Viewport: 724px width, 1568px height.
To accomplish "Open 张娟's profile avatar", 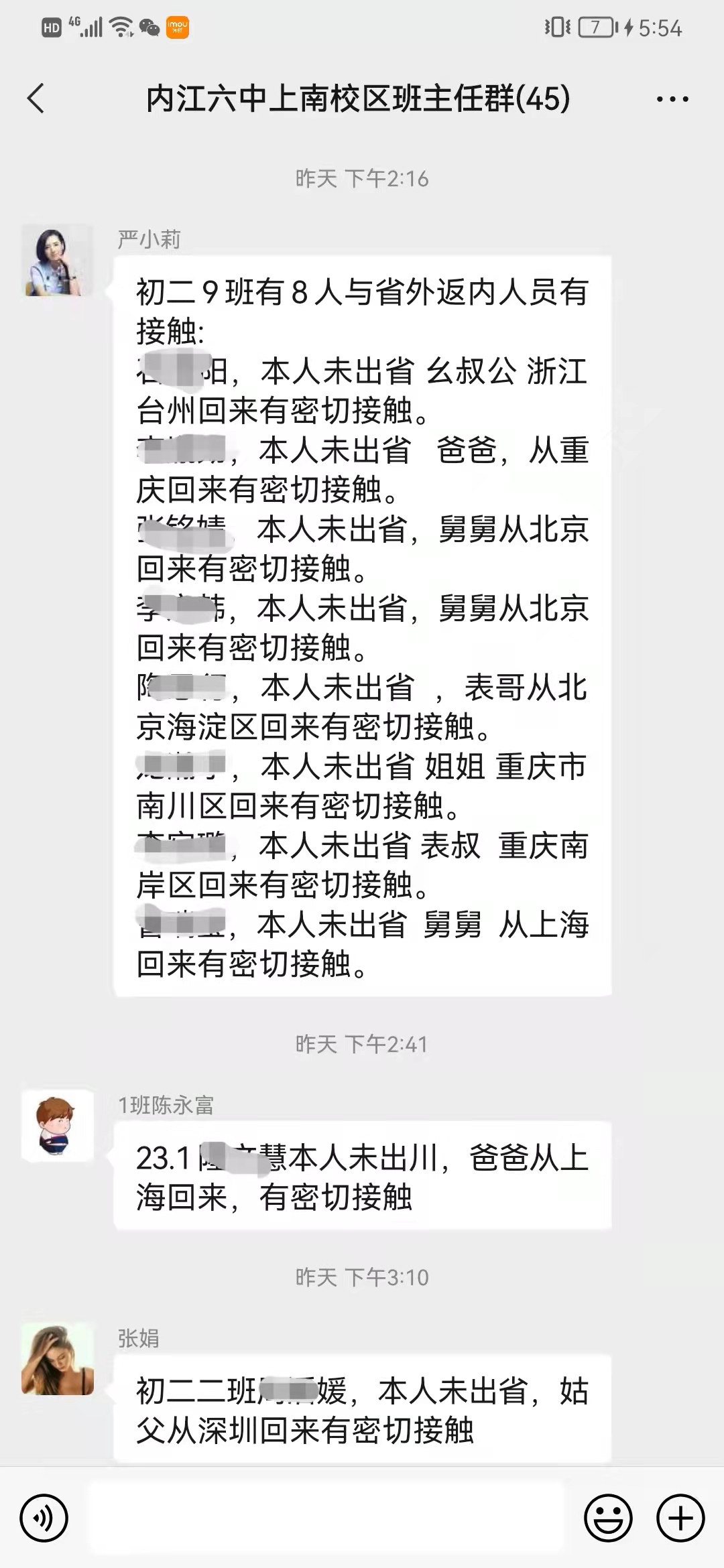I will 58,1358.
